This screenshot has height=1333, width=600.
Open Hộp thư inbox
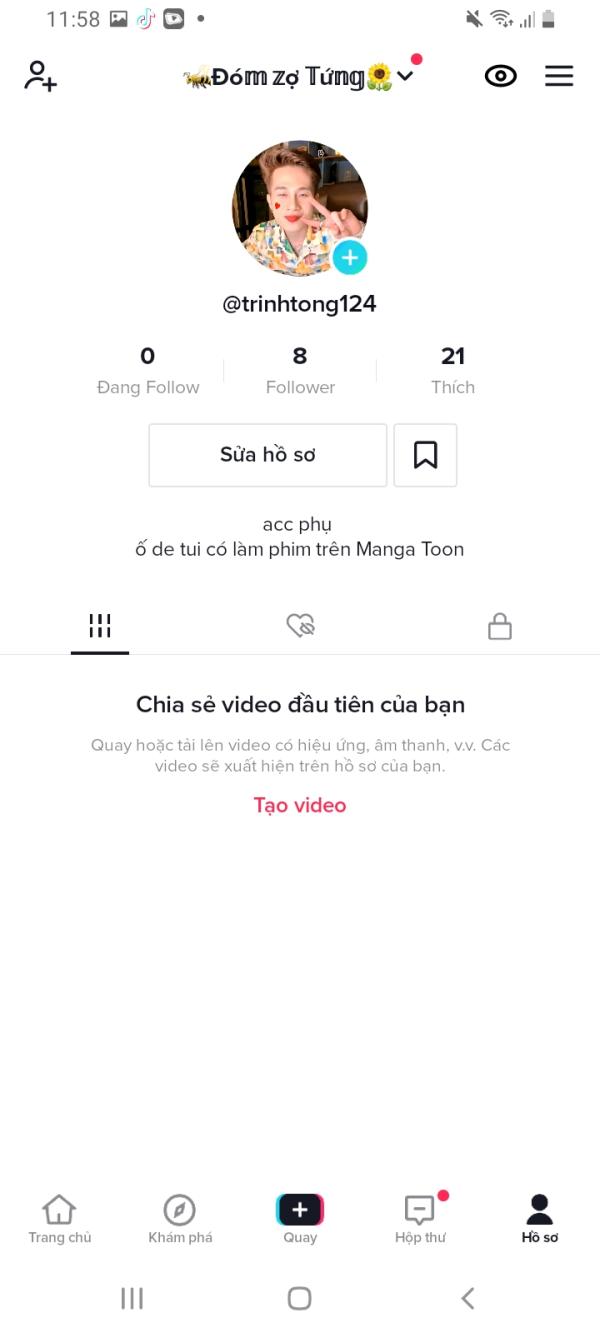coord(420,1218)
